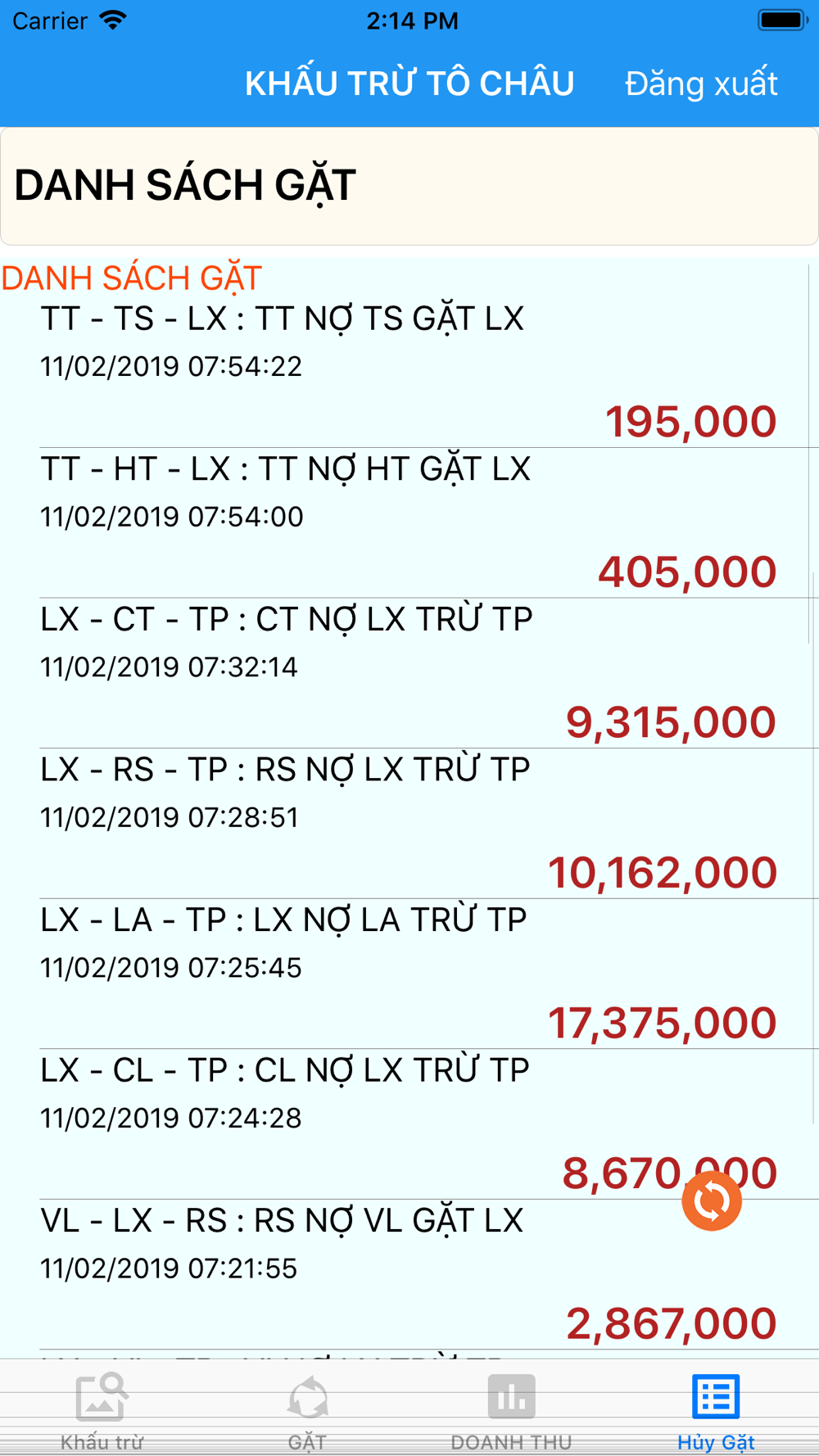This screenshot has width=819, height=1456.
Task: Choose the CL NỢ LX TRỪ TP row
Action: pyautogui.click(x=409, y=1124)
